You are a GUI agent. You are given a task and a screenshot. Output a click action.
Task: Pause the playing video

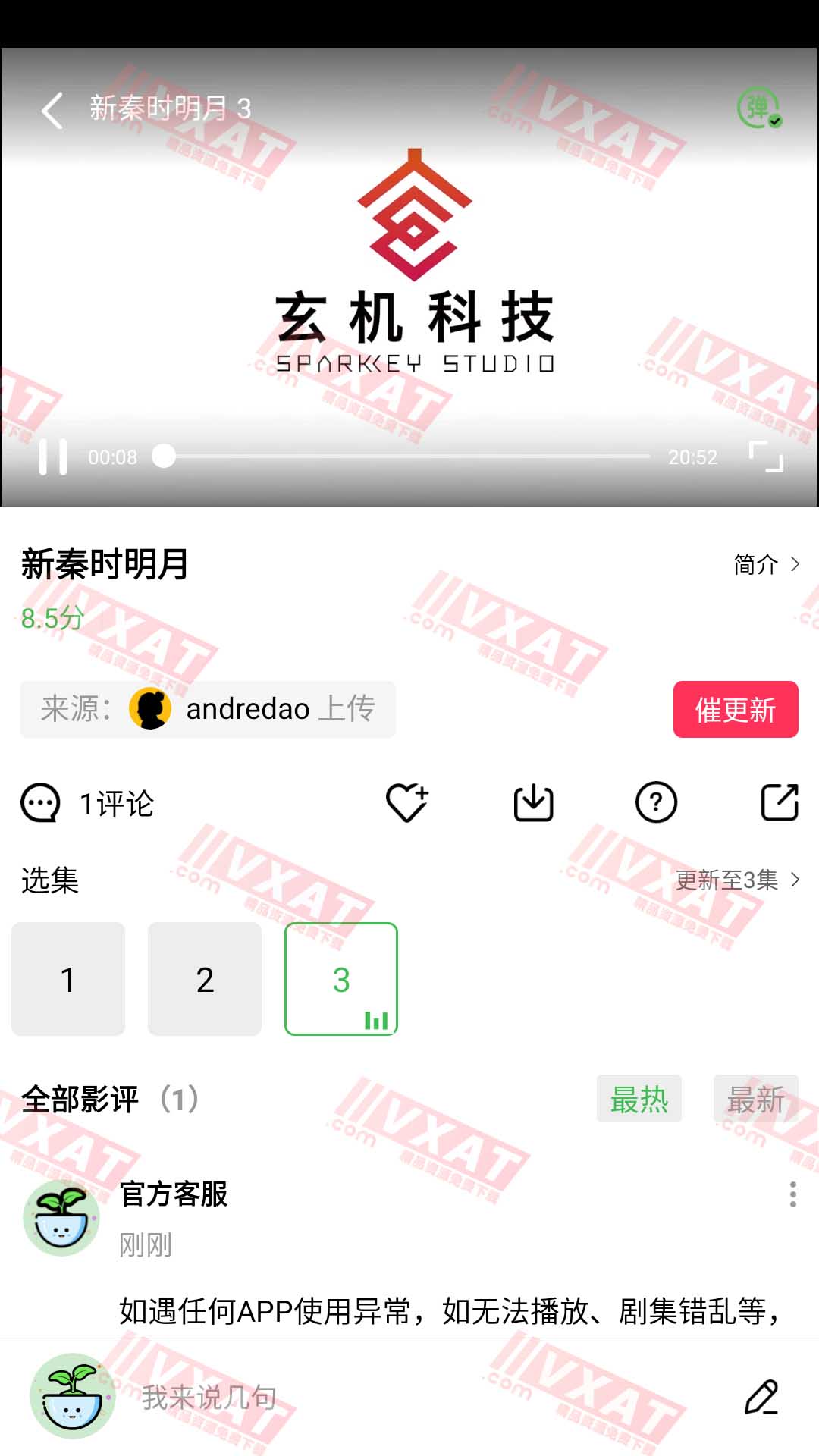(53, 457)
